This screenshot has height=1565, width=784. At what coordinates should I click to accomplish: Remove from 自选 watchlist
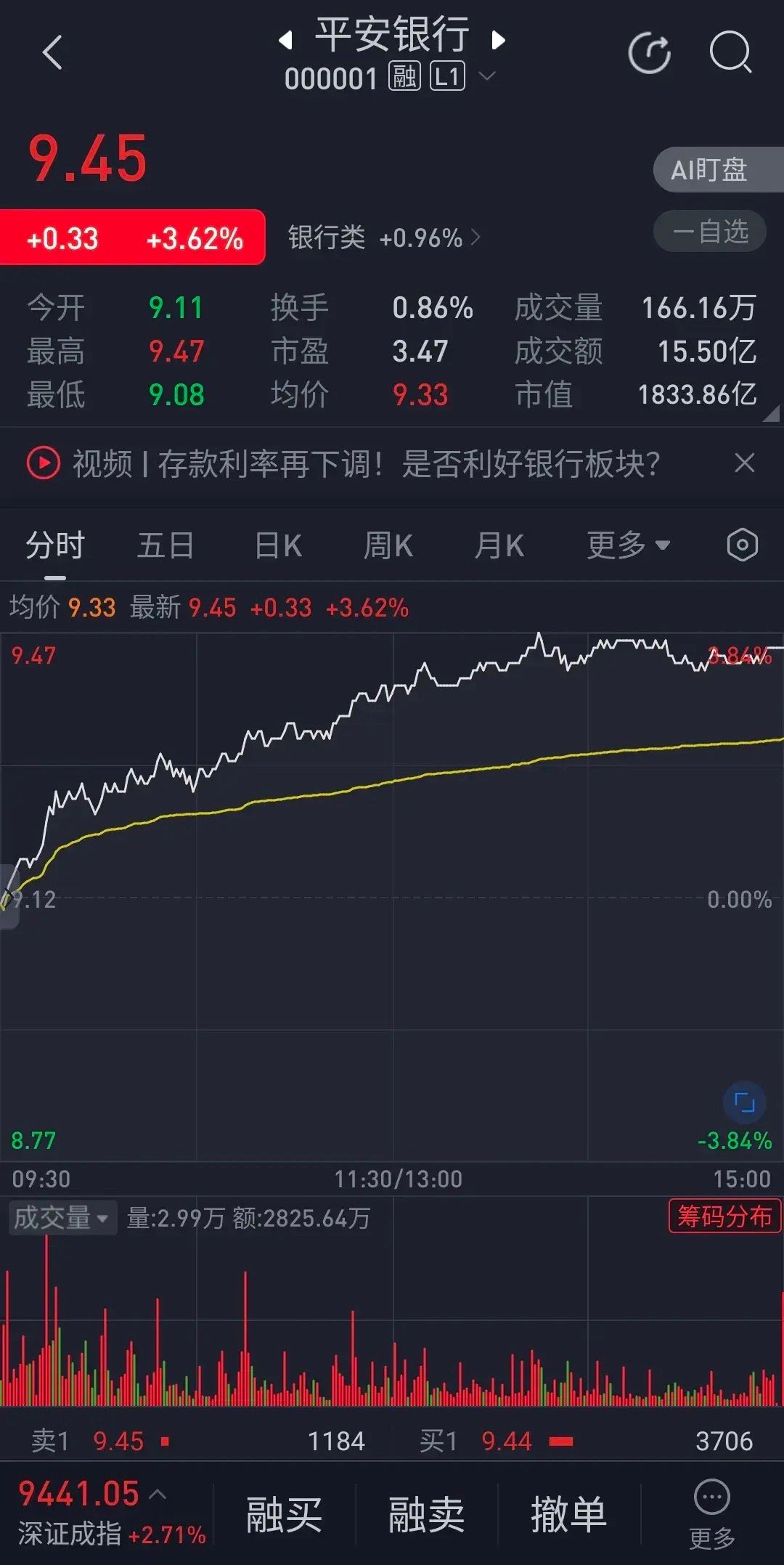710,232
